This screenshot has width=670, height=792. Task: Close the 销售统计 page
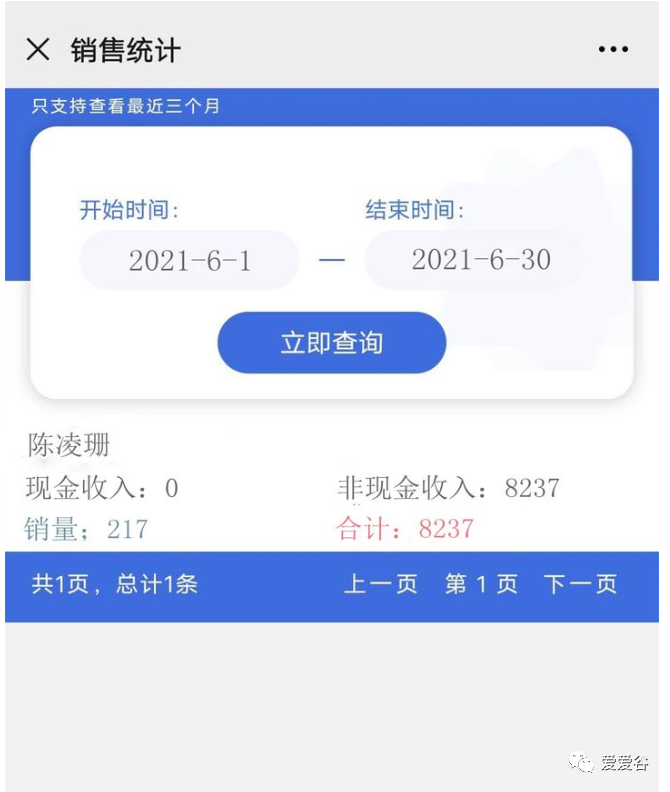click(x=38, y=50)
